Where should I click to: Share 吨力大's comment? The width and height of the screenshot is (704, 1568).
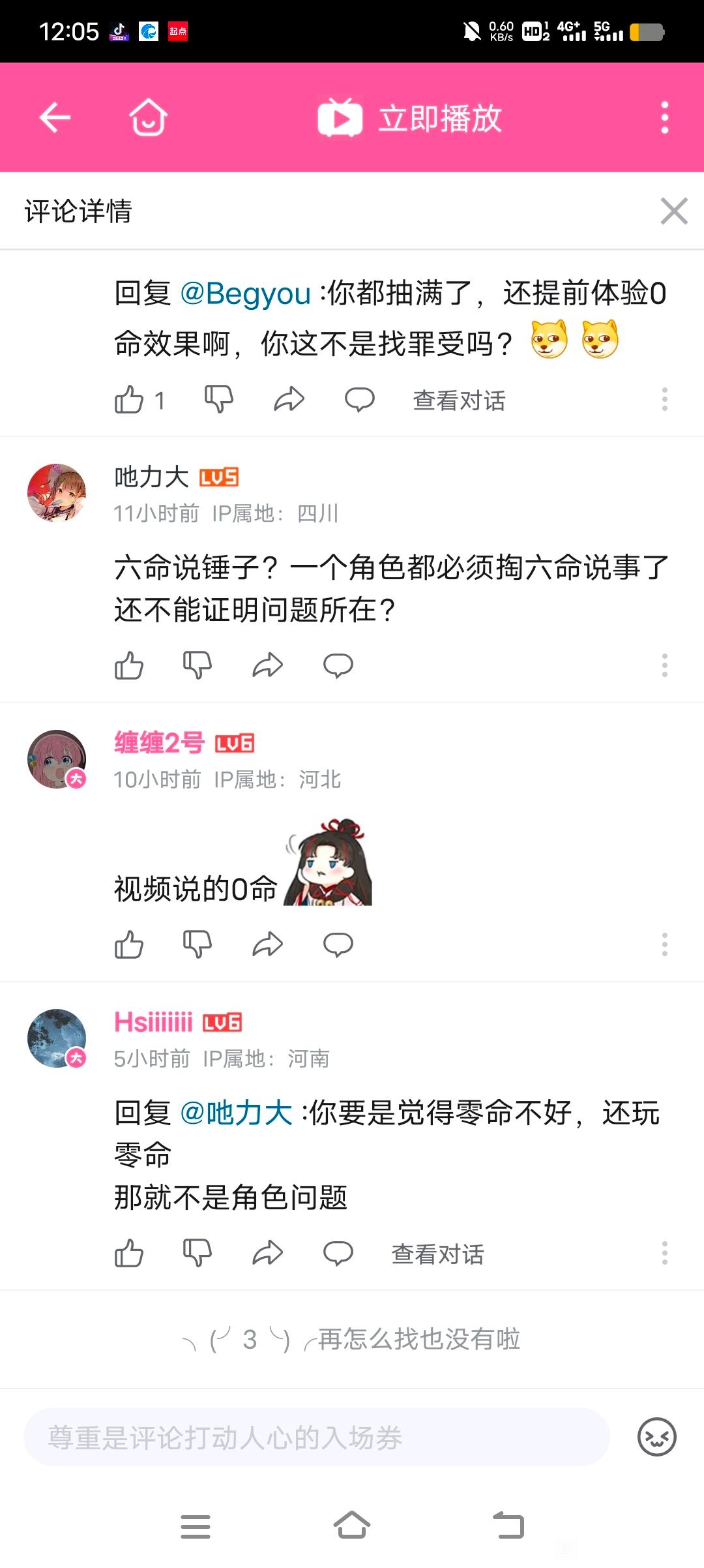(268, 666)
